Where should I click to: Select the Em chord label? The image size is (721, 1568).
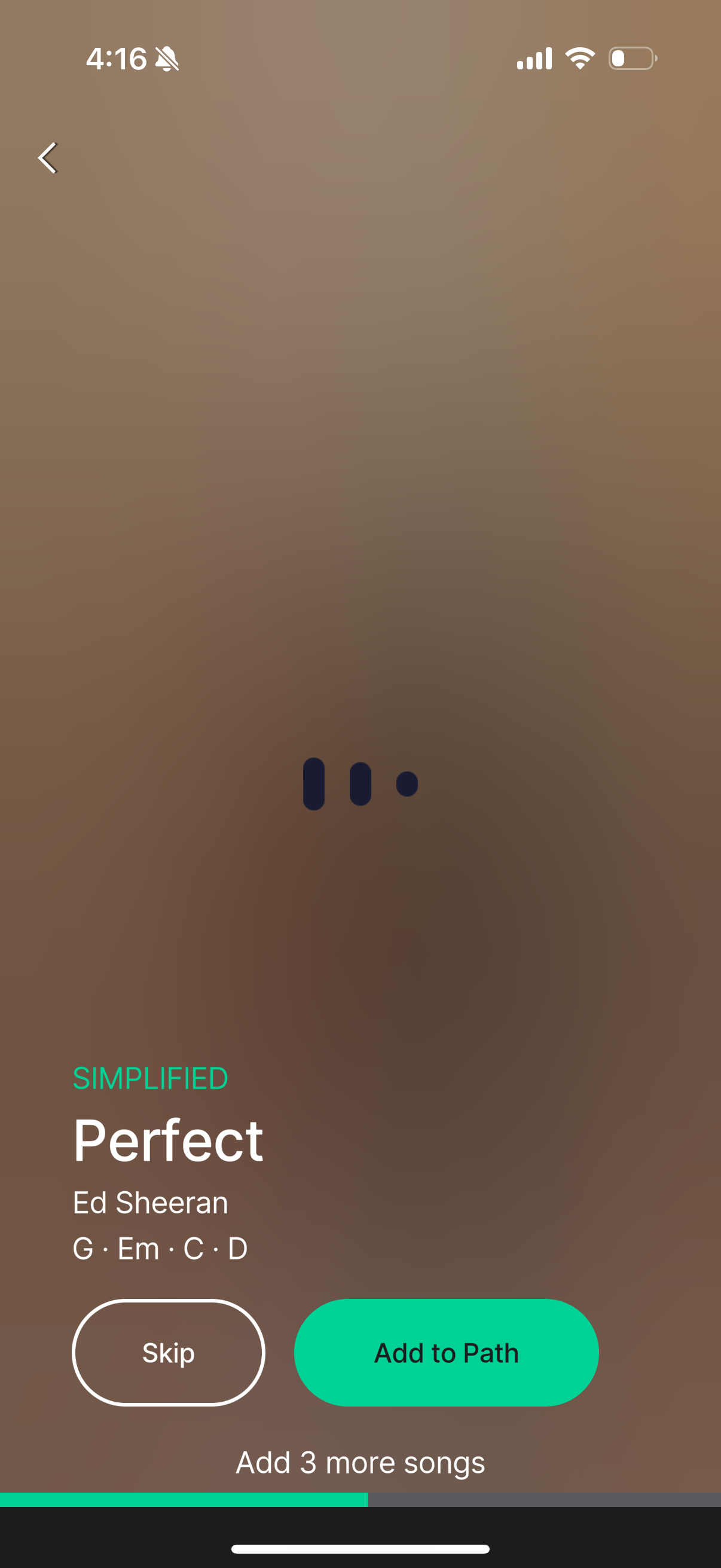tap(139, 1248)
